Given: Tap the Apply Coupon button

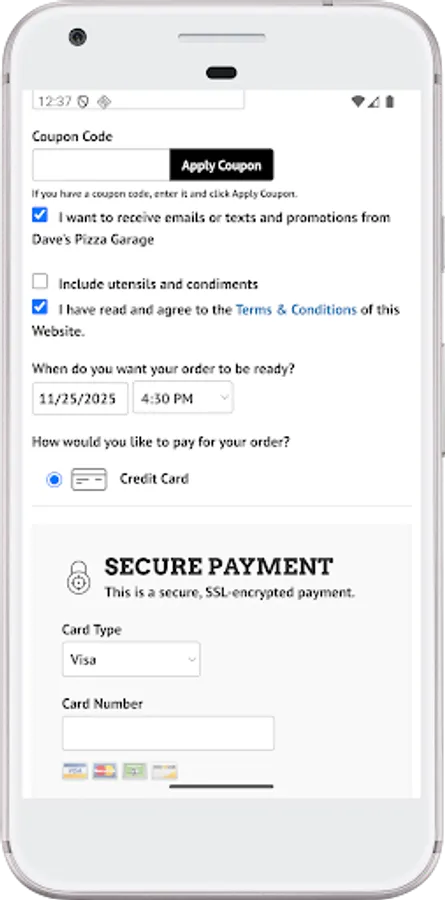Looking at the screenshot, I should click(x=222, y=165).
